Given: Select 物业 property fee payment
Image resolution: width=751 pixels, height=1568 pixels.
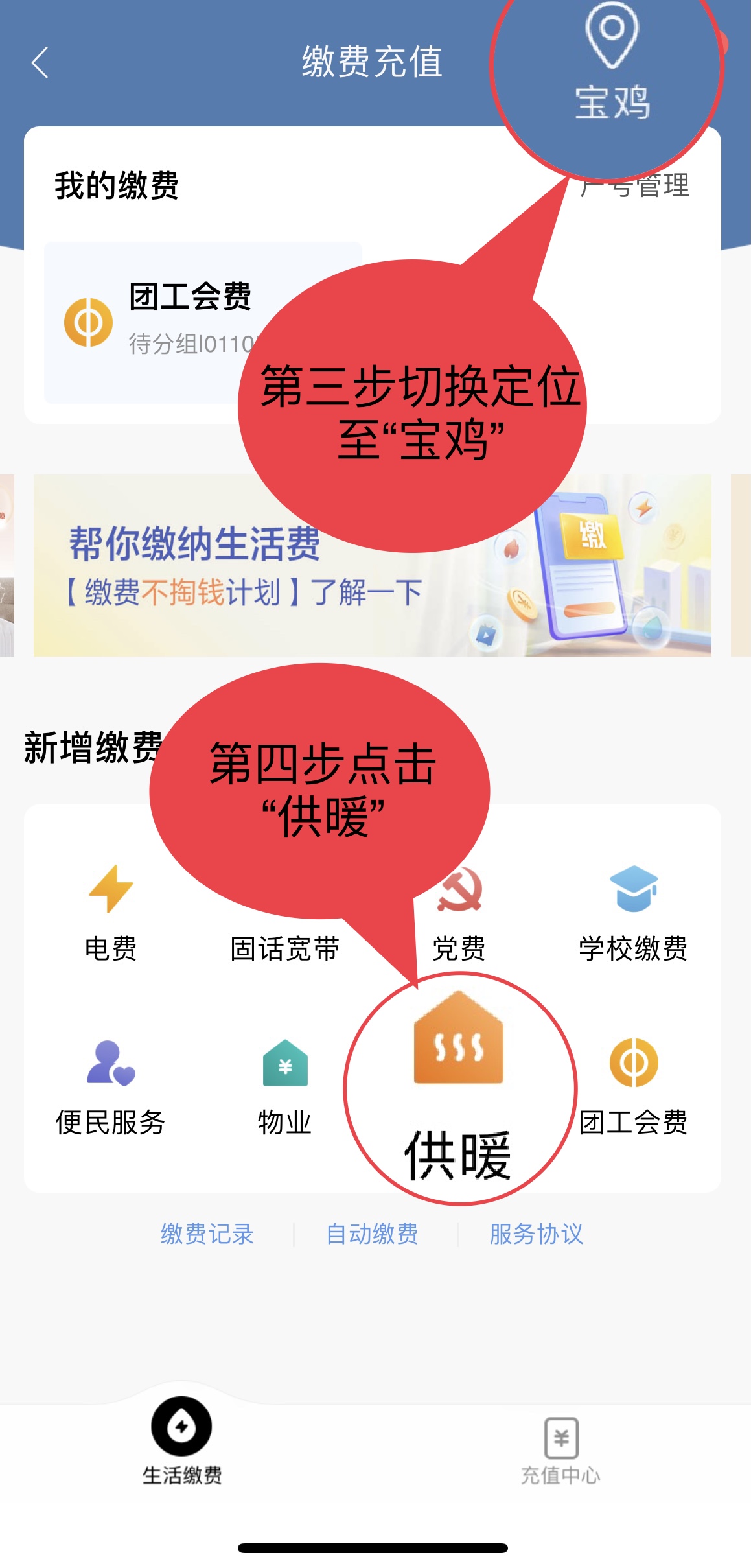Looking at the screenshot, I should 285,1086.
